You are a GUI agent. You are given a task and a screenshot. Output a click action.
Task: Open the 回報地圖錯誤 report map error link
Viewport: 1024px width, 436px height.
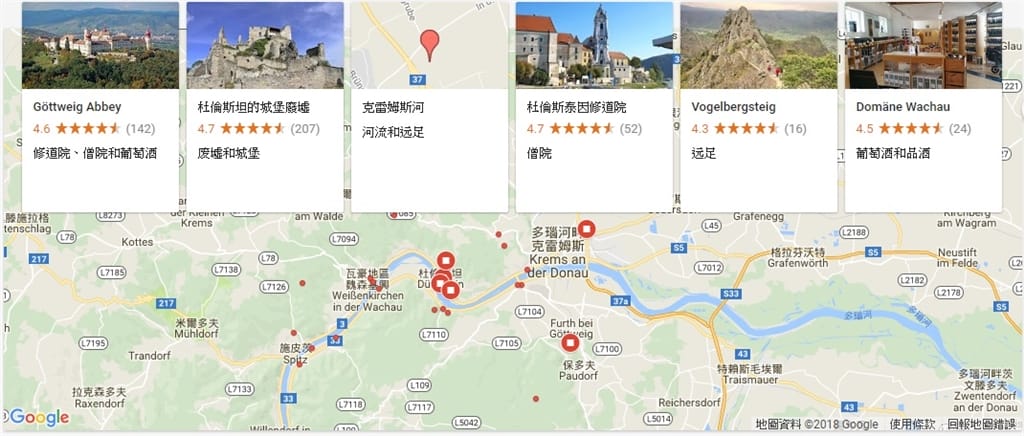pos(982,425)
